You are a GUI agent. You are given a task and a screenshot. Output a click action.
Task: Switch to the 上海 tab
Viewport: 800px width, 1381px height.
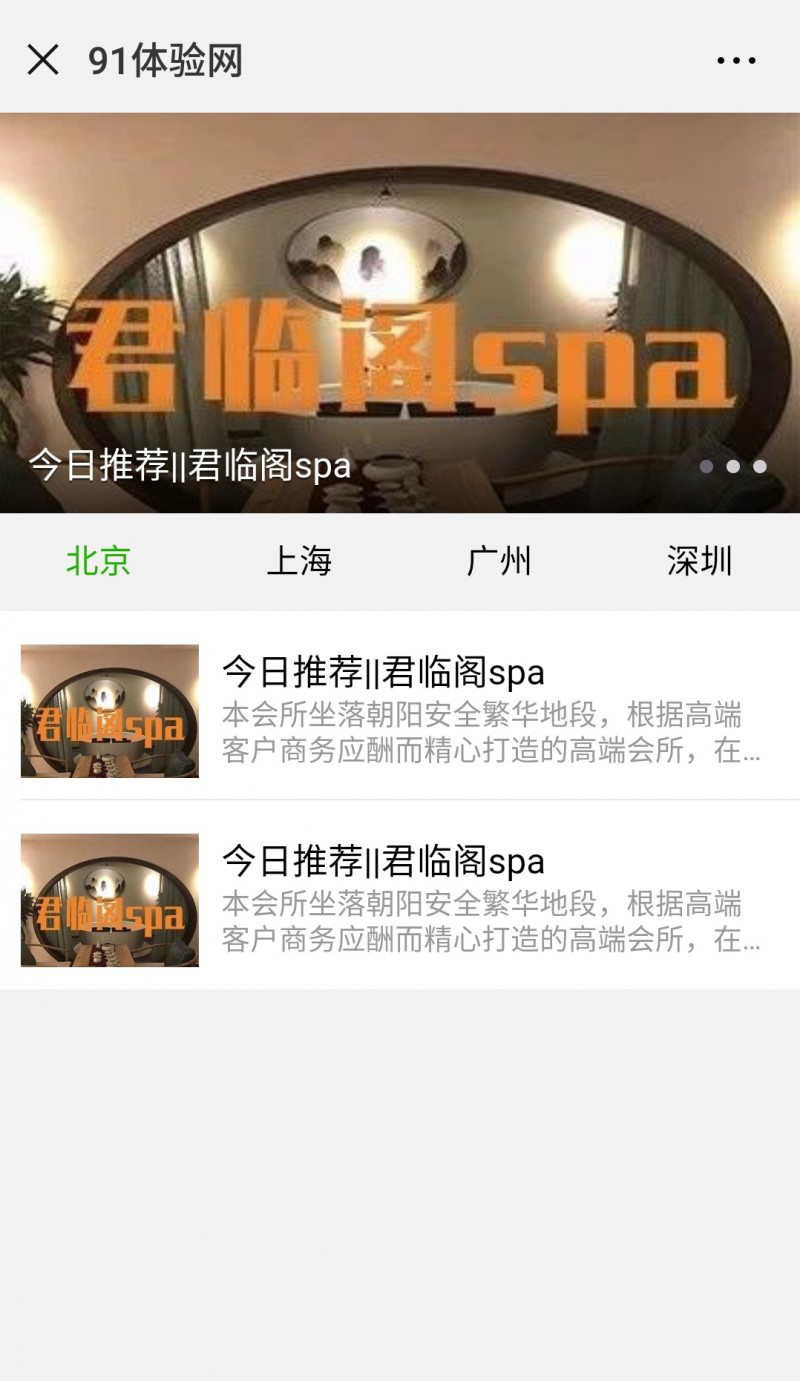click(299, 562)
